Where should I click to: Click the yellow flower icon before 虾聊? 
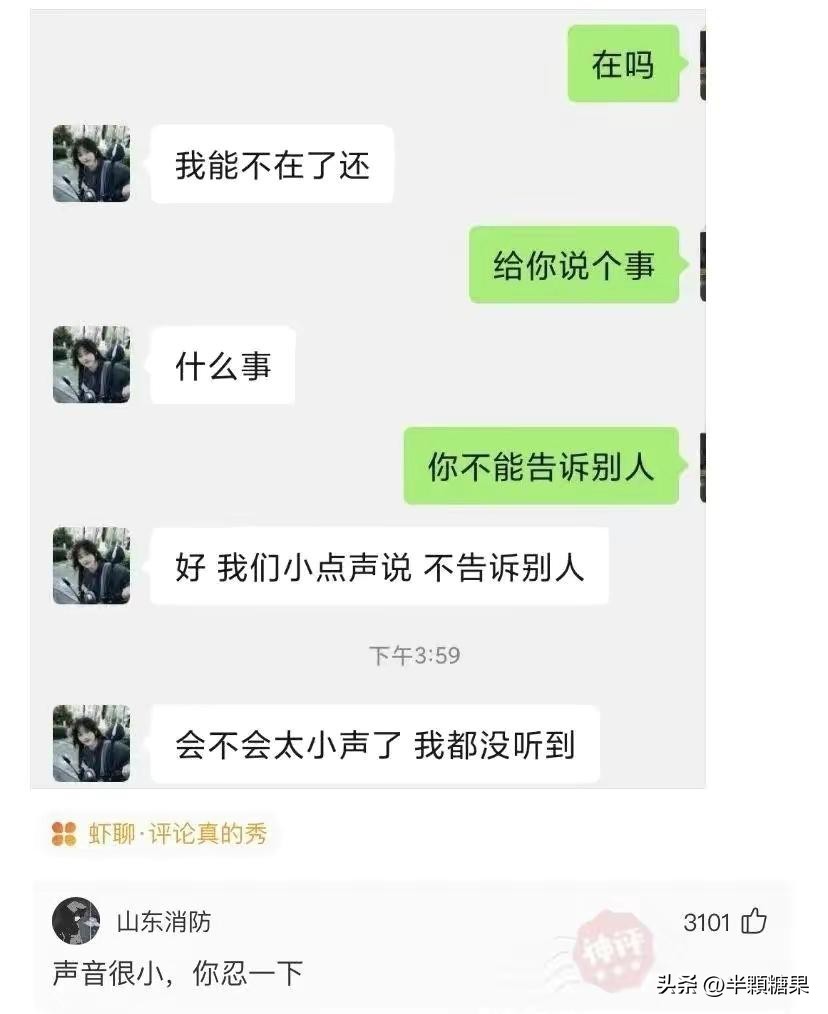[x=65, y=833]
